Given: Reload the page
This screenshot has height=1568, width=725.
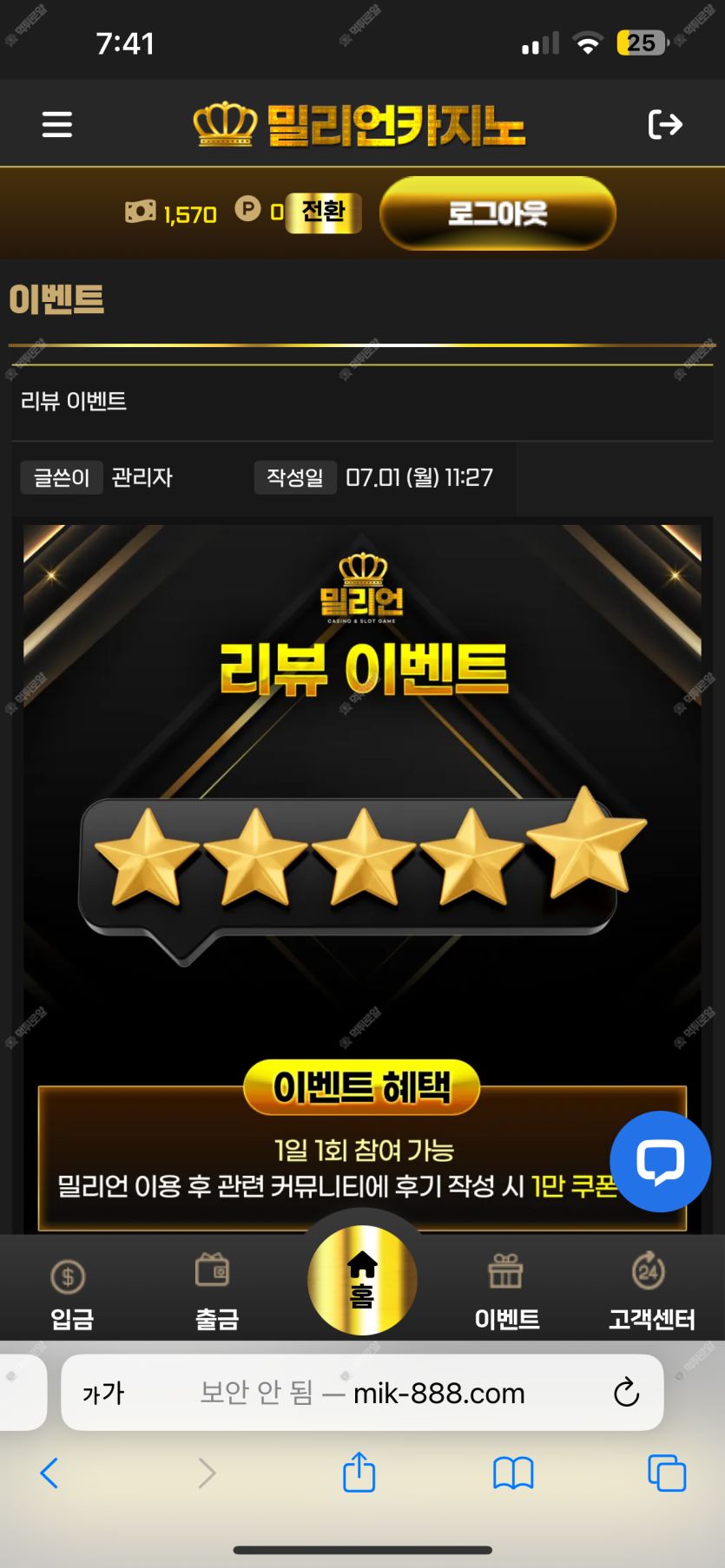Looking at the screenshot, I should pos(626,1393).
